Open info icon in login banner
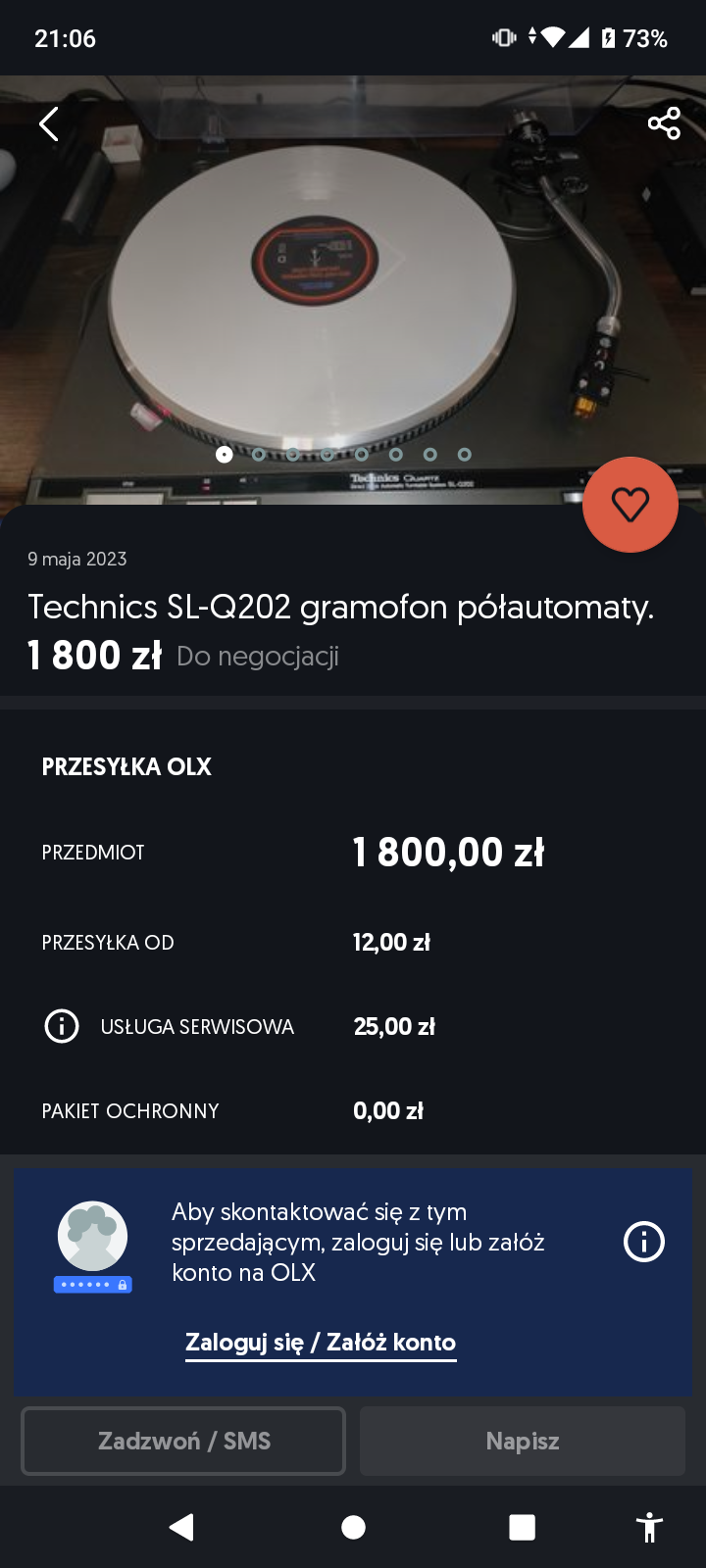The image size is (706, 1568). [x=644, y=1242]
